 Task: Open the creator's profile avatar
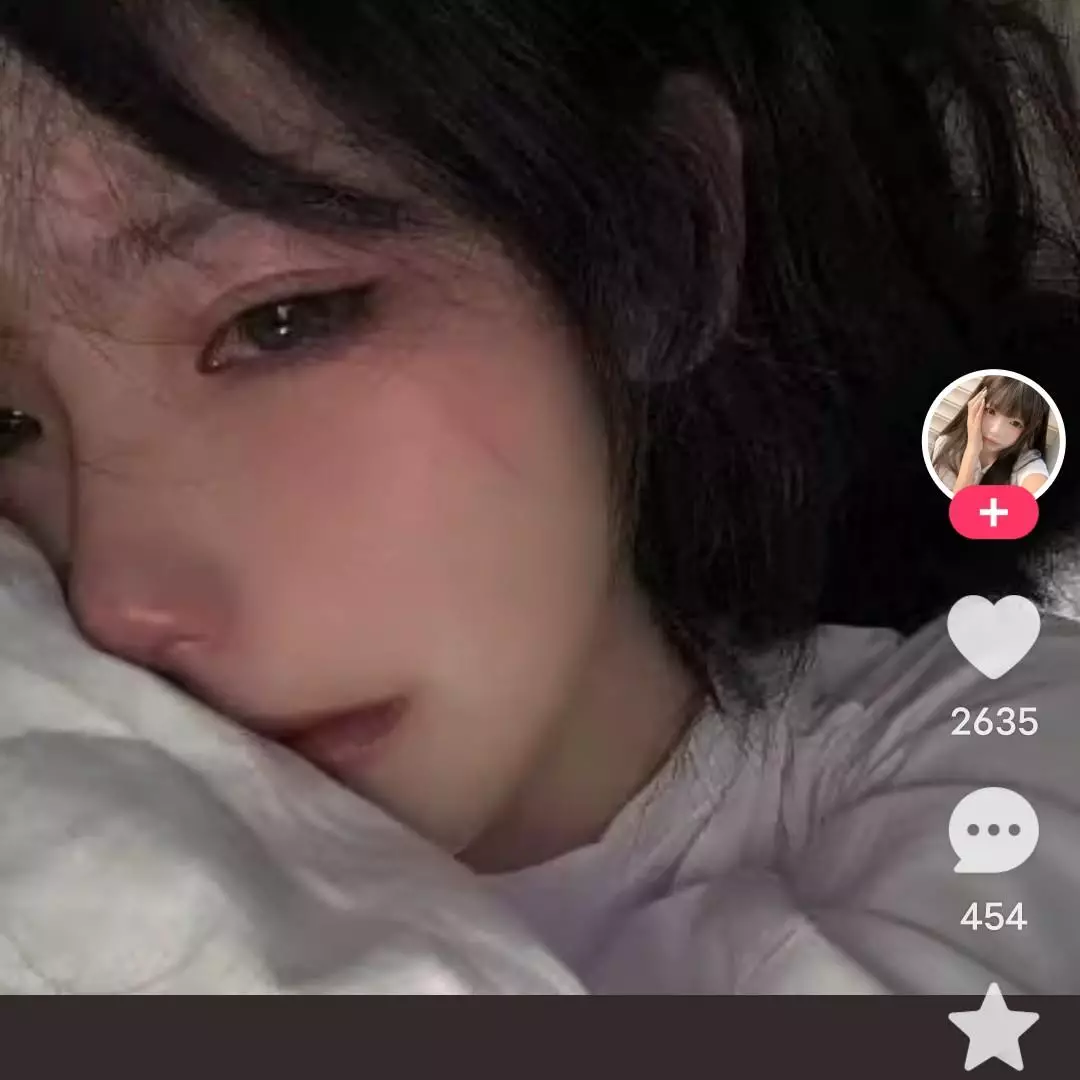(993, 437)
